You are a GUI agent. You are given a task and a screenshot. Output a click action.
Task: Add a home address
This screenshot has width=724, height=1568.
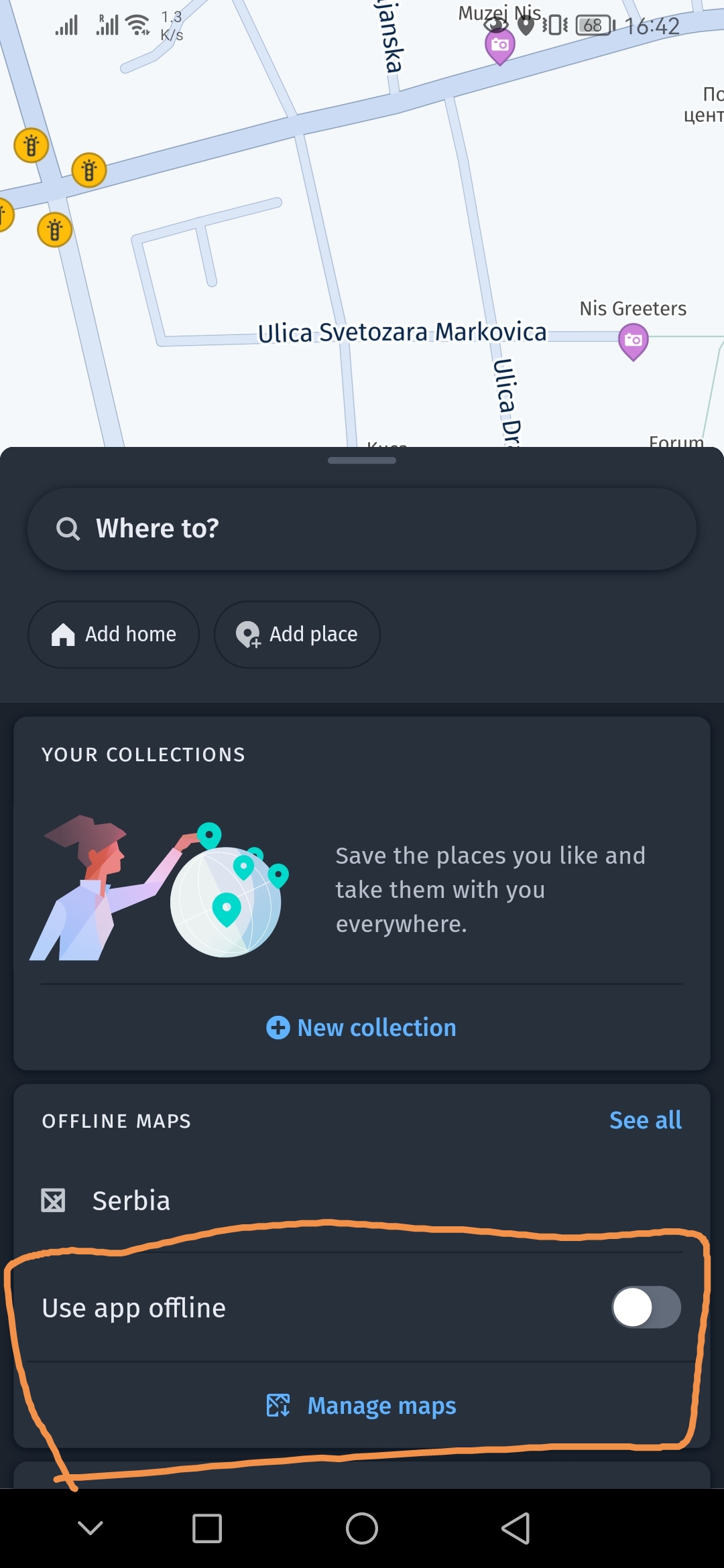pos(113,634)
